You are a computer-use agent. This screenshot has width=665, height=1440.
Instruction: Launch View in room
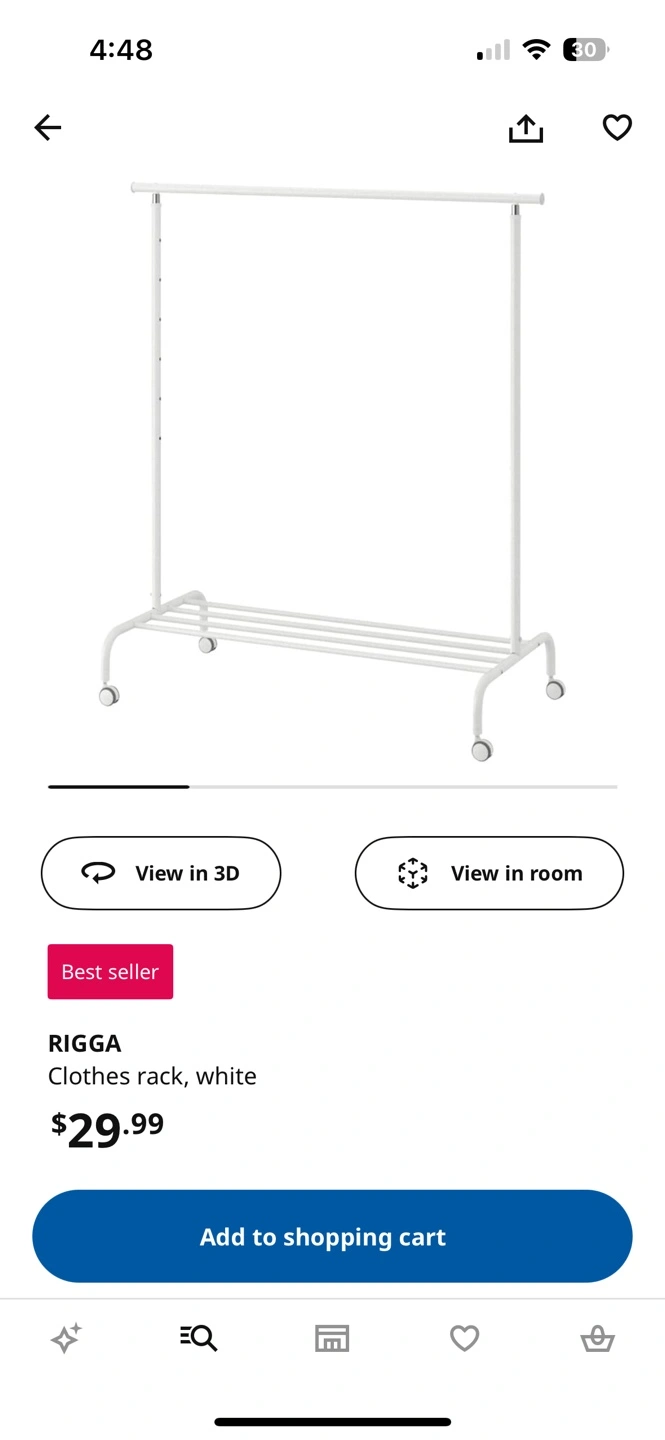click(489, 873)
